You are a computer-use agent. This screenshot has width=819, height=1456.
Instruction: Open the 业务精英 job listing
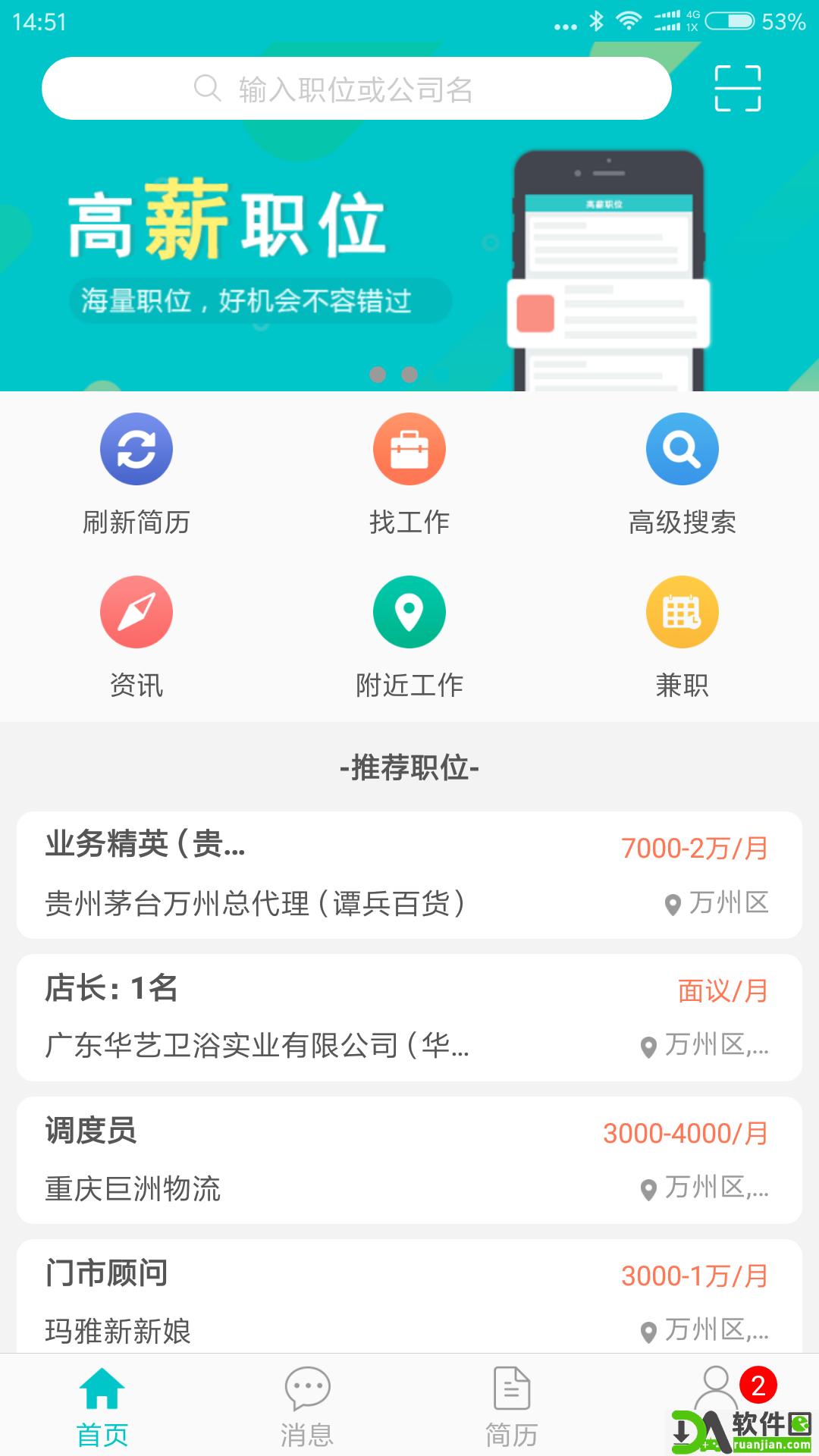pyautogui.click(x=409, y=872)
